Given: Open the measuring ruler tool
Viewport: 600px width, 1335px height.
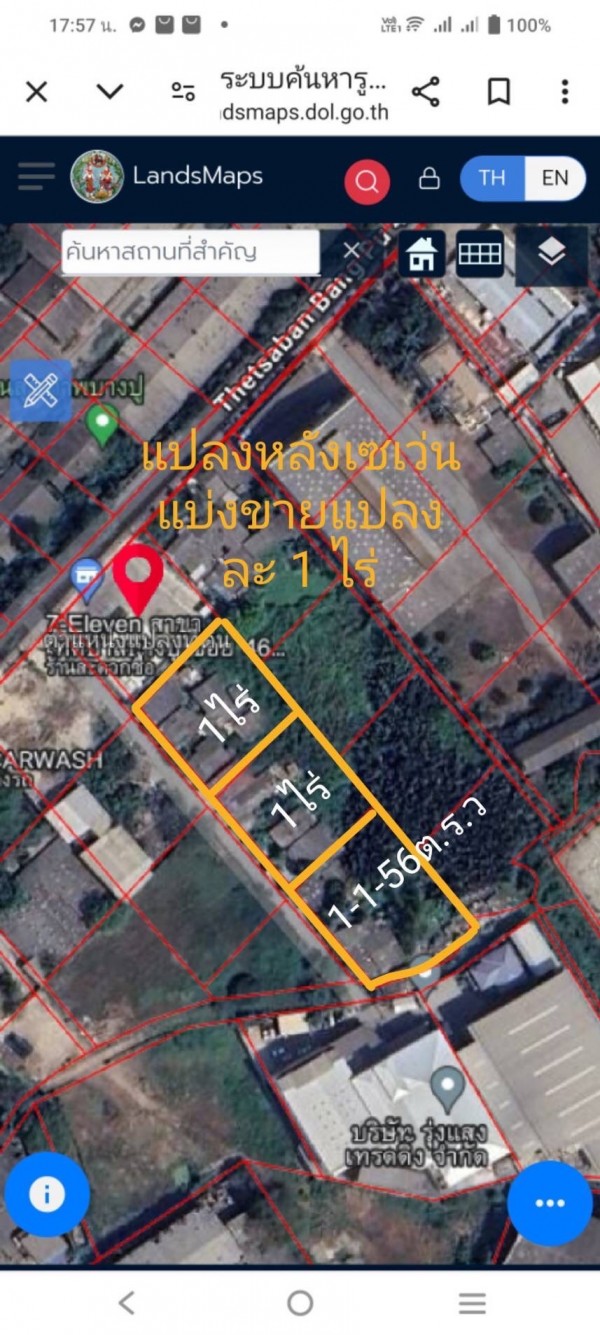Looking at the screenshot, I should click(x=41, y=391).
